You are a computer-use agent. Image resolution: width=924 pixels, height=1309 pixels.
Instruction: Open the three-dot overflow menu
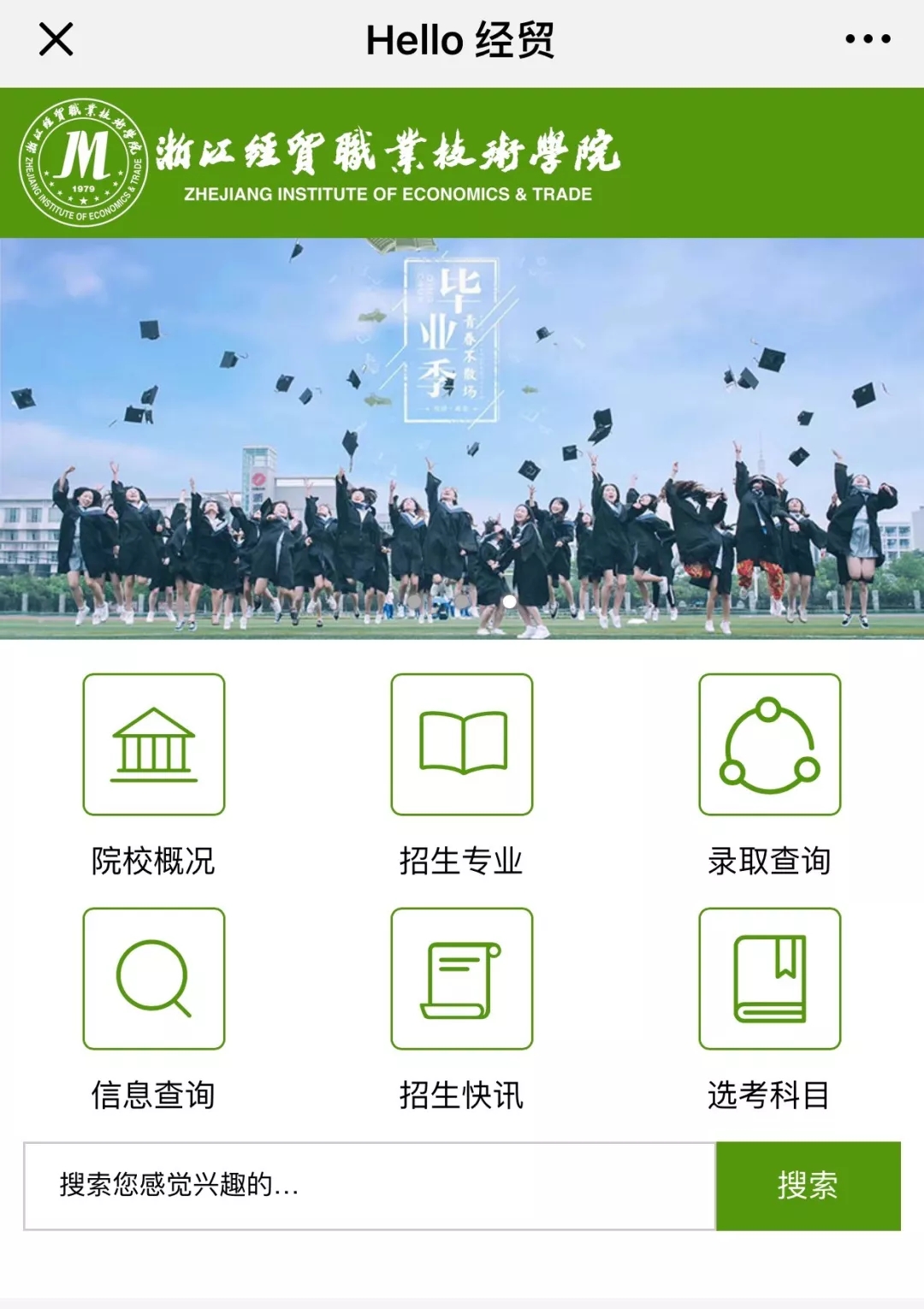[868, 39]
